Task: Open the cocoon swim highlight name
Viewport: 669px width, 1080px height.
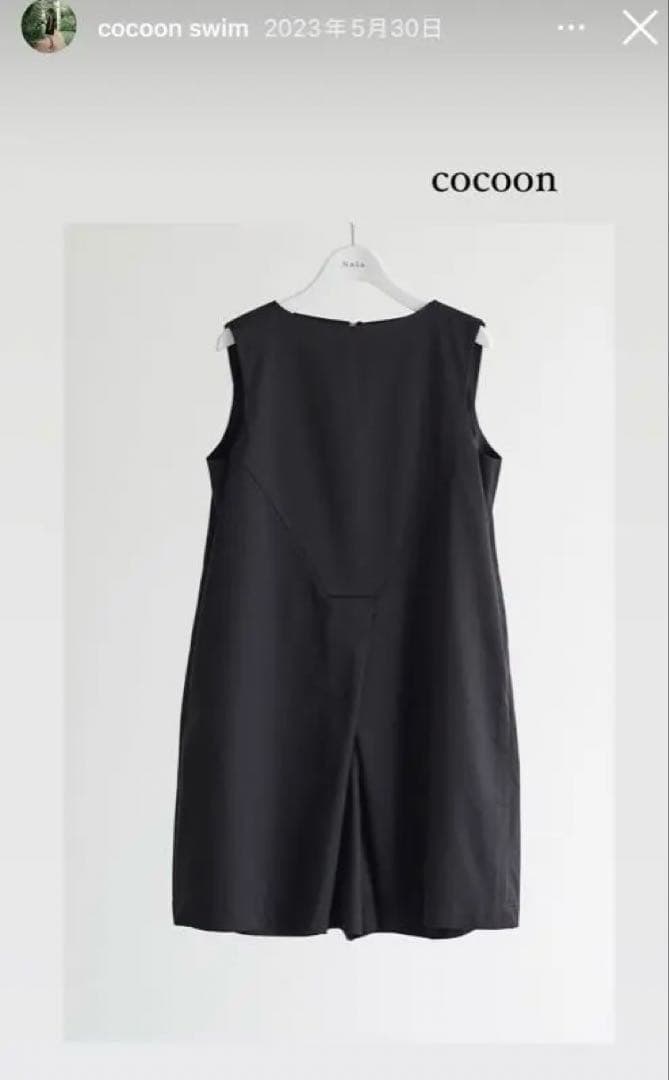Action: [172, 29]
